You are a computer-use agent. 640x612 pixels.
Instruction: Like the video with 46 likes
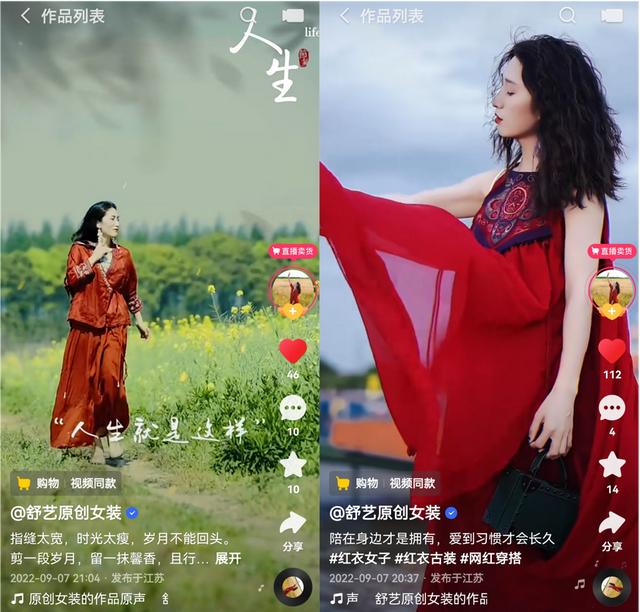(x=293, y=351)
